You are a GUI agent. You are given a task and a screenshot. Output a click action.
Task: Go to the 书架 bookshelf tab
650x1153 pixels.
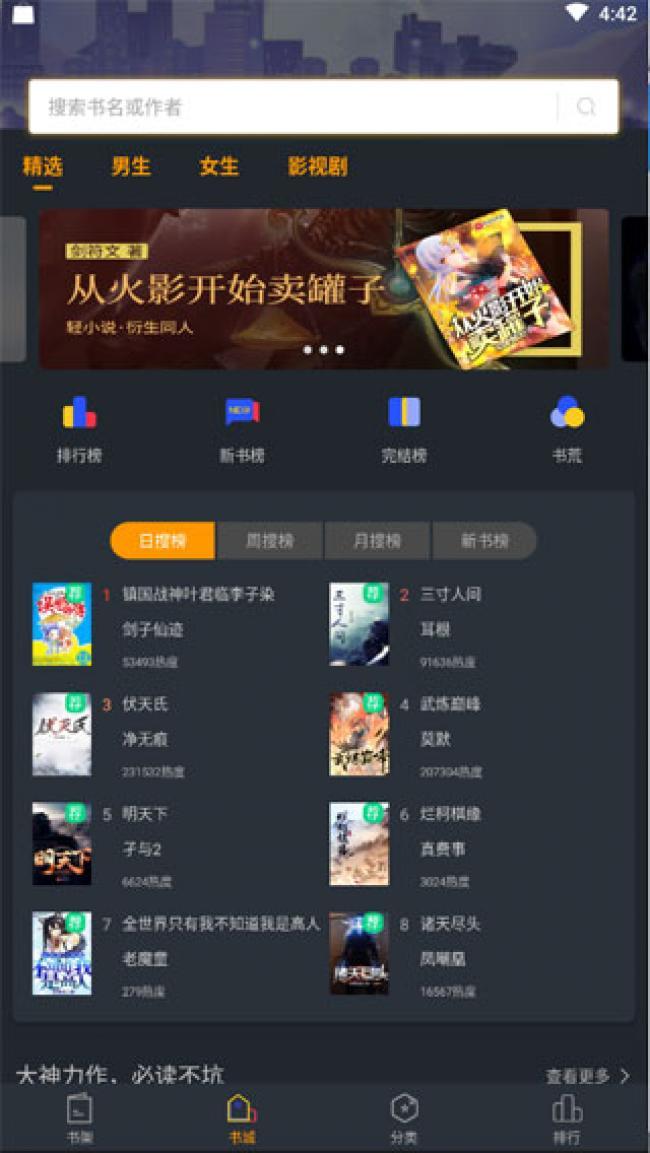80,1118
